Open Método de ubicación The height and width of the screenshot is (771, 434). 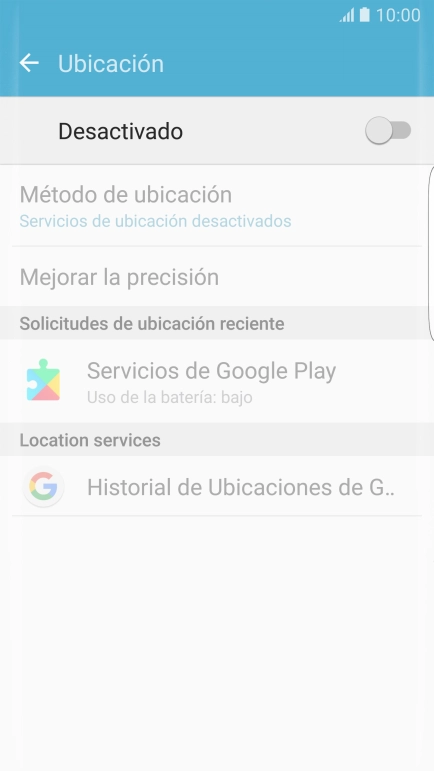pyautogui.click(x=217, y=206)
